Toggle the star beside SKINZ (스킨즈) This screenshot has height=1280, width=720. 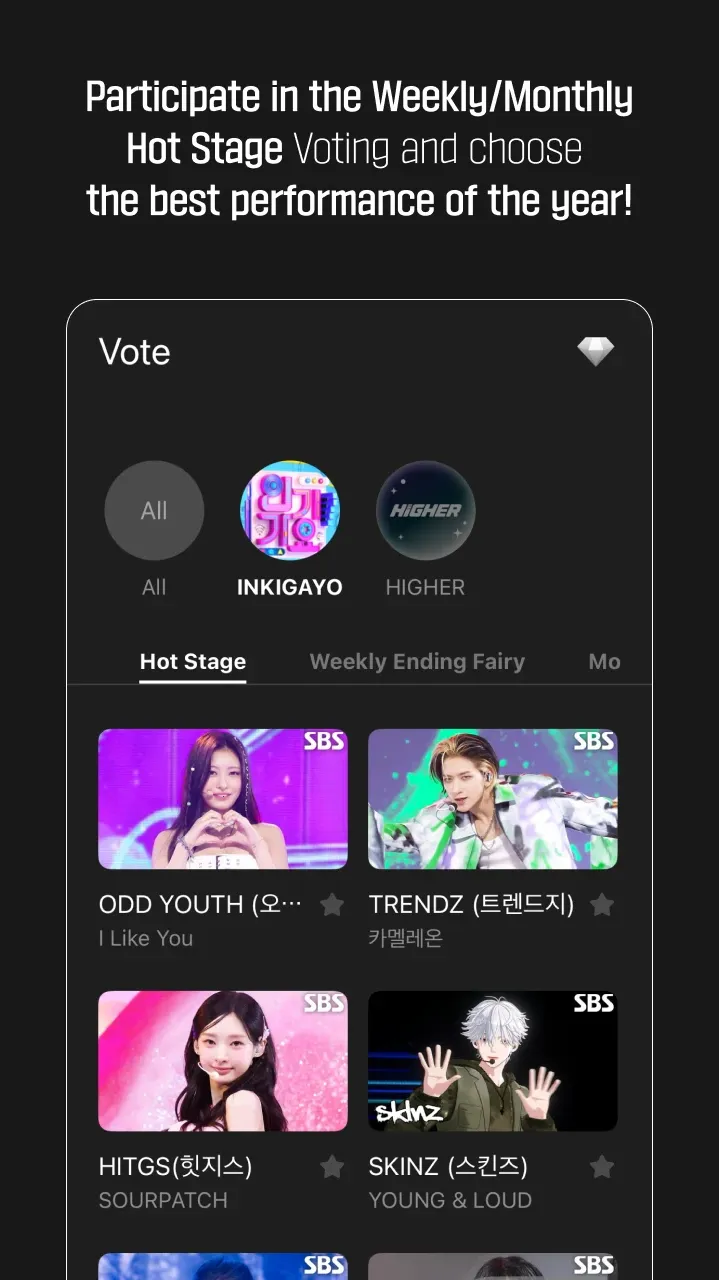(x=601, y=1166)
